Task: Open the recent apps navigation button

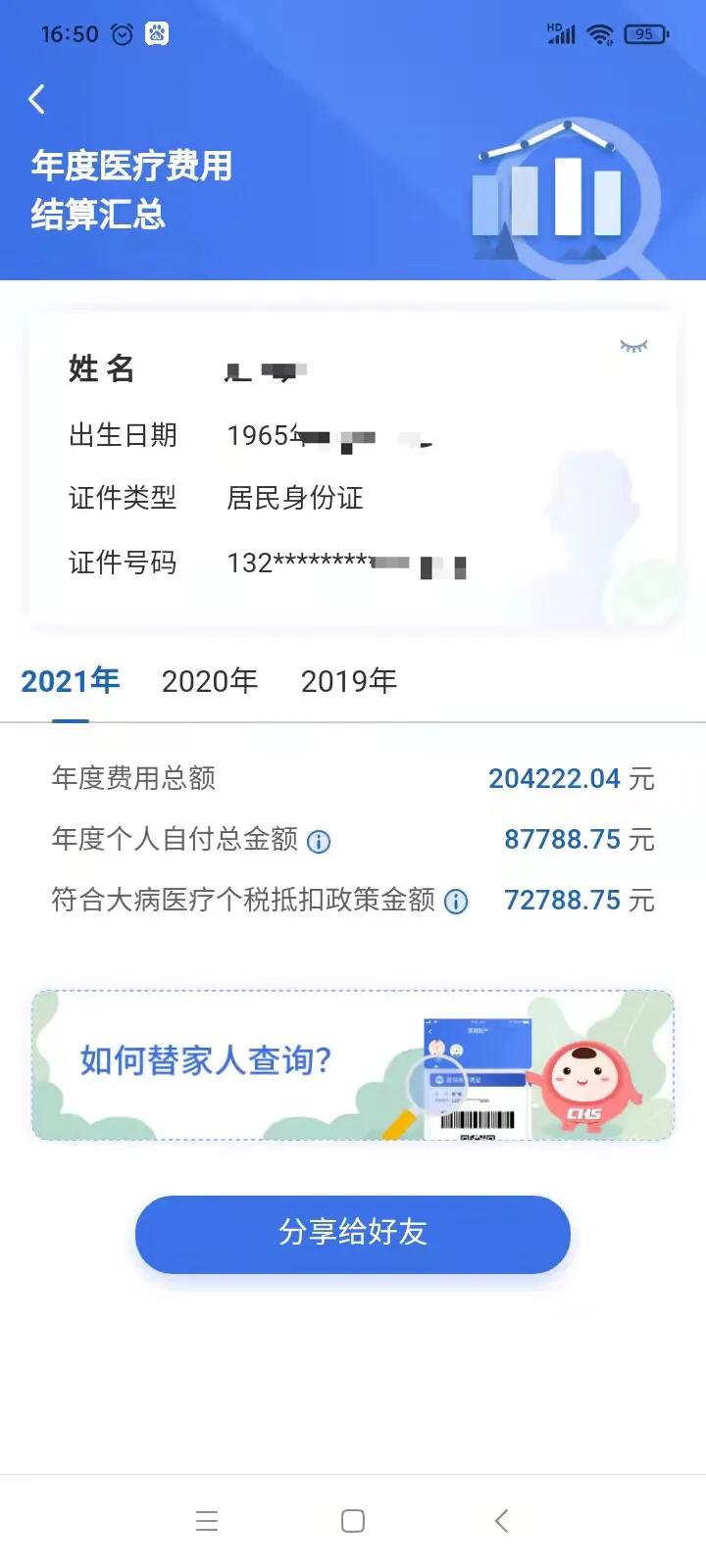Action: (207, 1520)
